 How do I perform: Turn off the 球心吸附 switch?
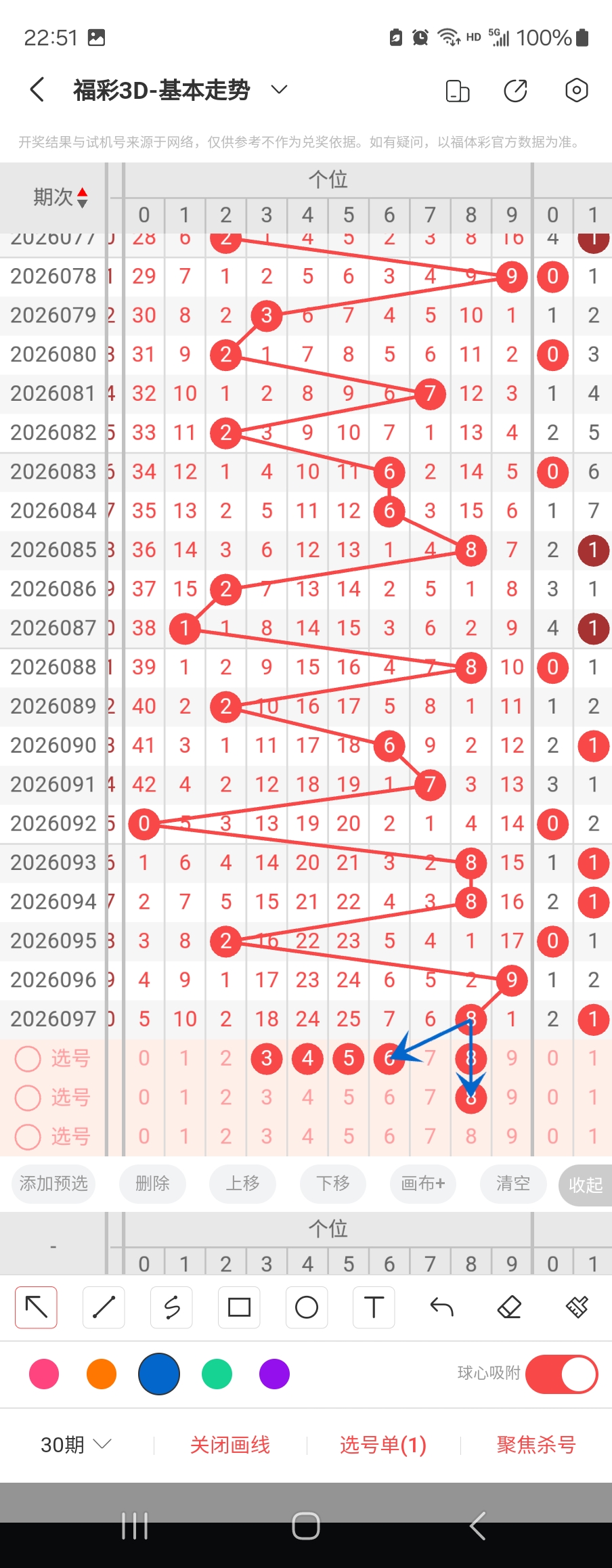(561, 1374)
